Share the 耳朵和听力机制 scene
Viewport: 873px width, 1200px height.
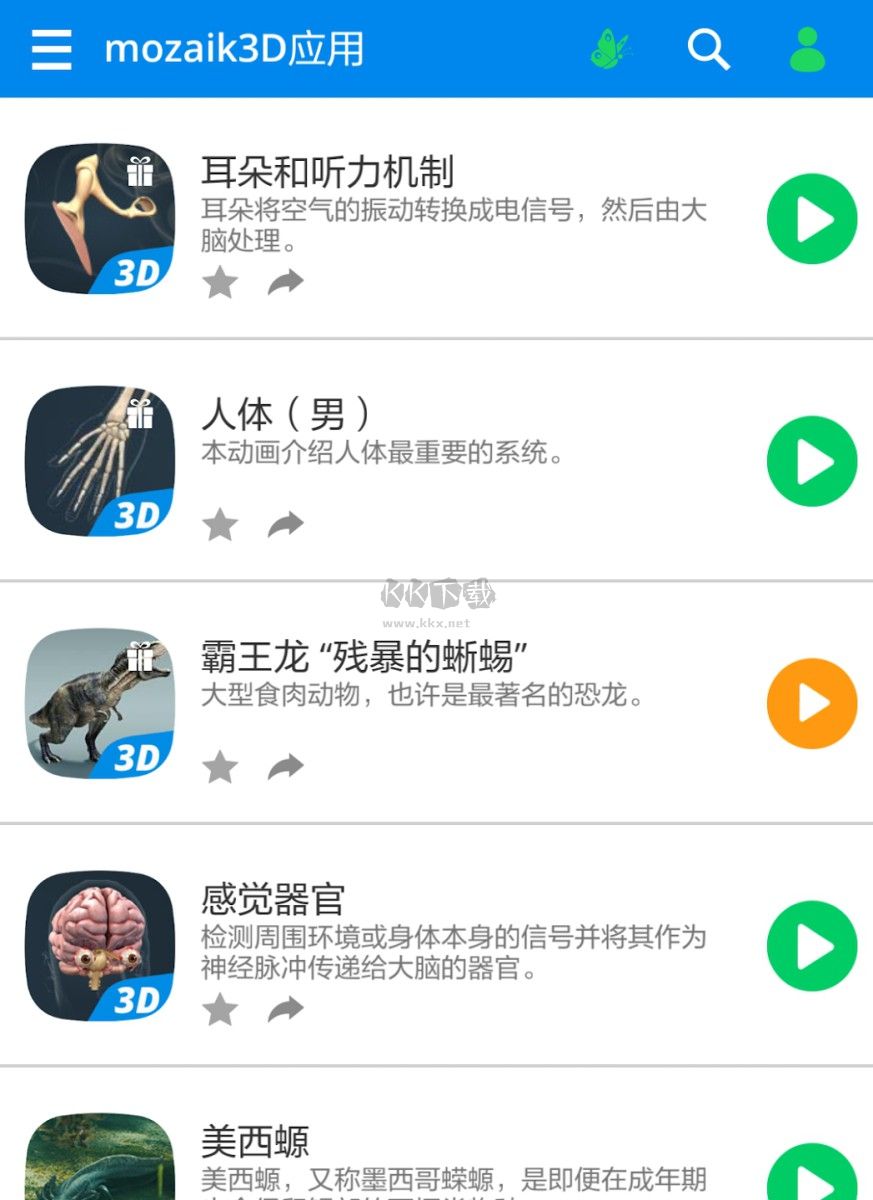click(x=286, y=283)
